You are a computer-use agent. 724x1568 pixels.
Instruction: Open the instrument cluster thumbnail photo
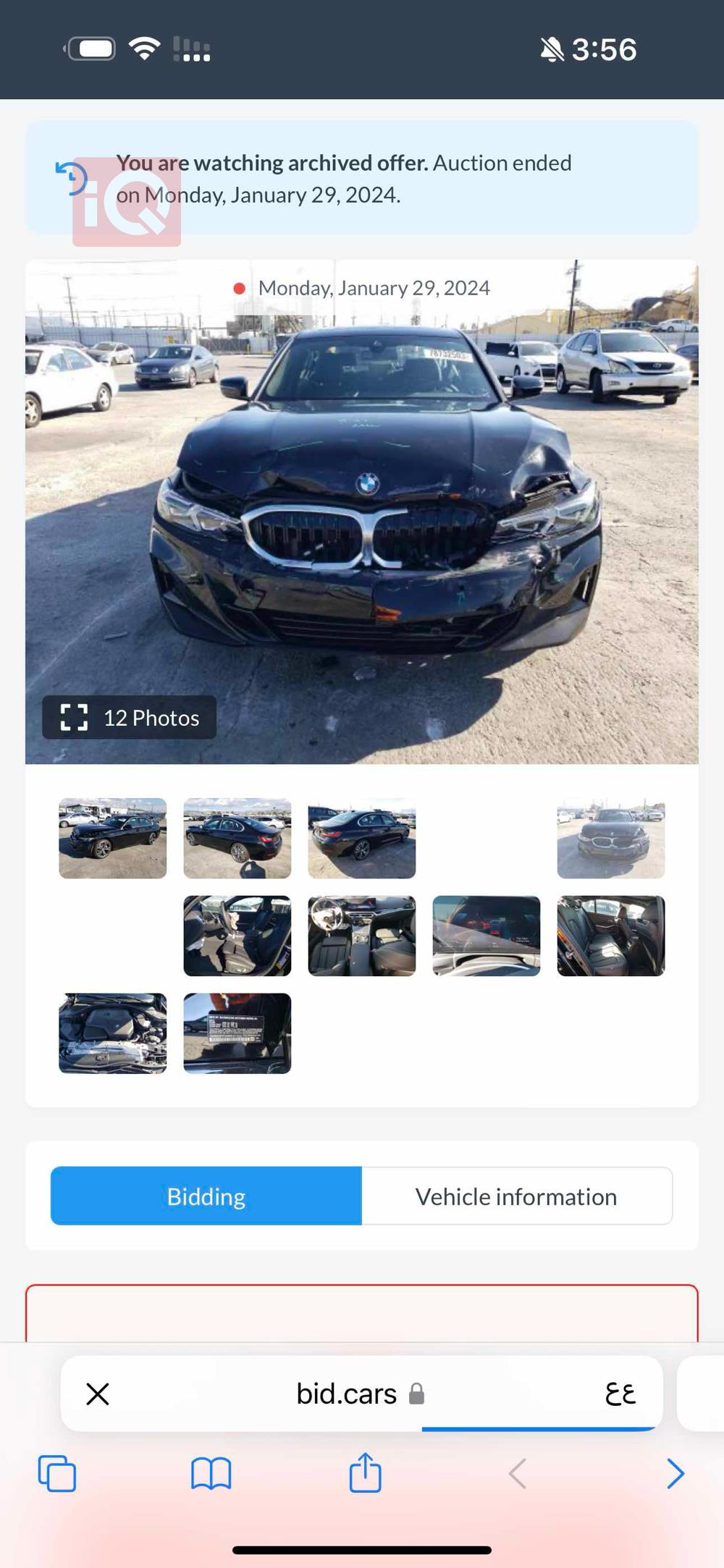486,936
